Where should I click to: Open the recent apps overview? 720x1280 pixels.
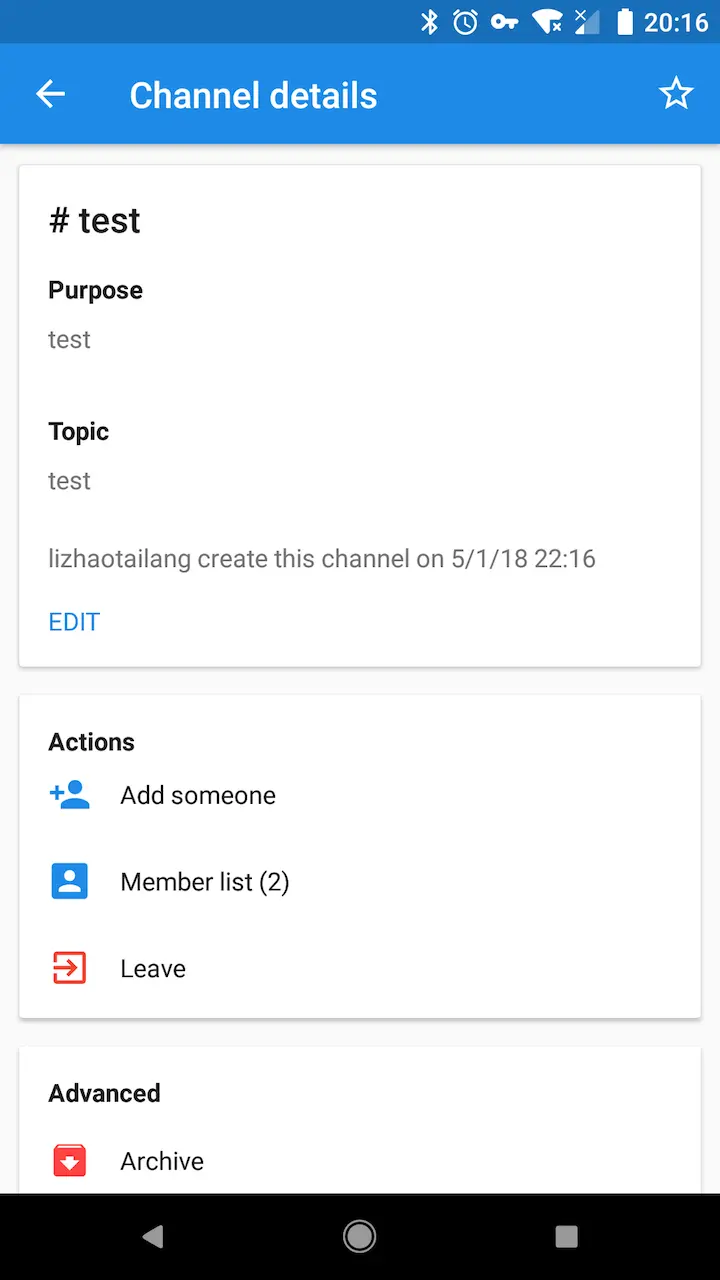coord(566,1237)
